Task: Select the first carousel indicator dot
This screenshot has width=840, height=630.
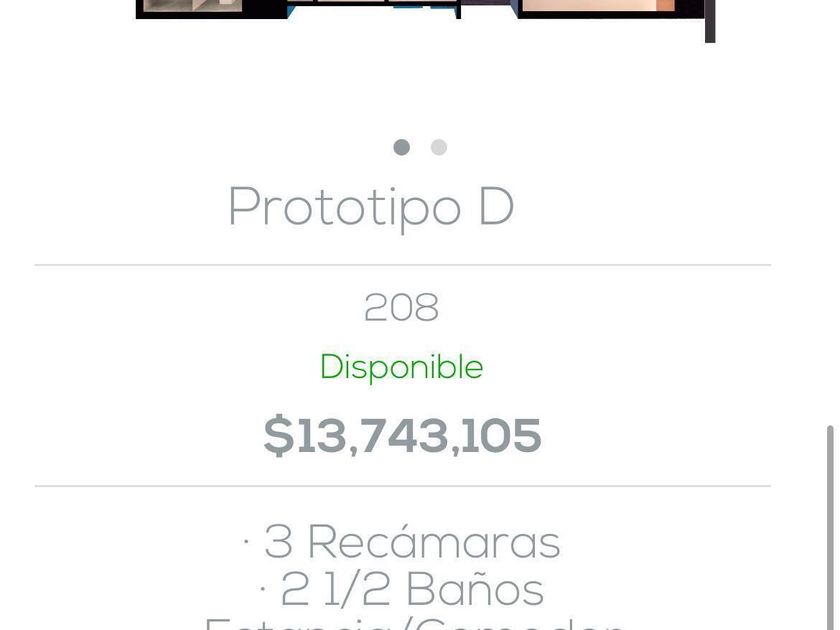Action: 402,147
